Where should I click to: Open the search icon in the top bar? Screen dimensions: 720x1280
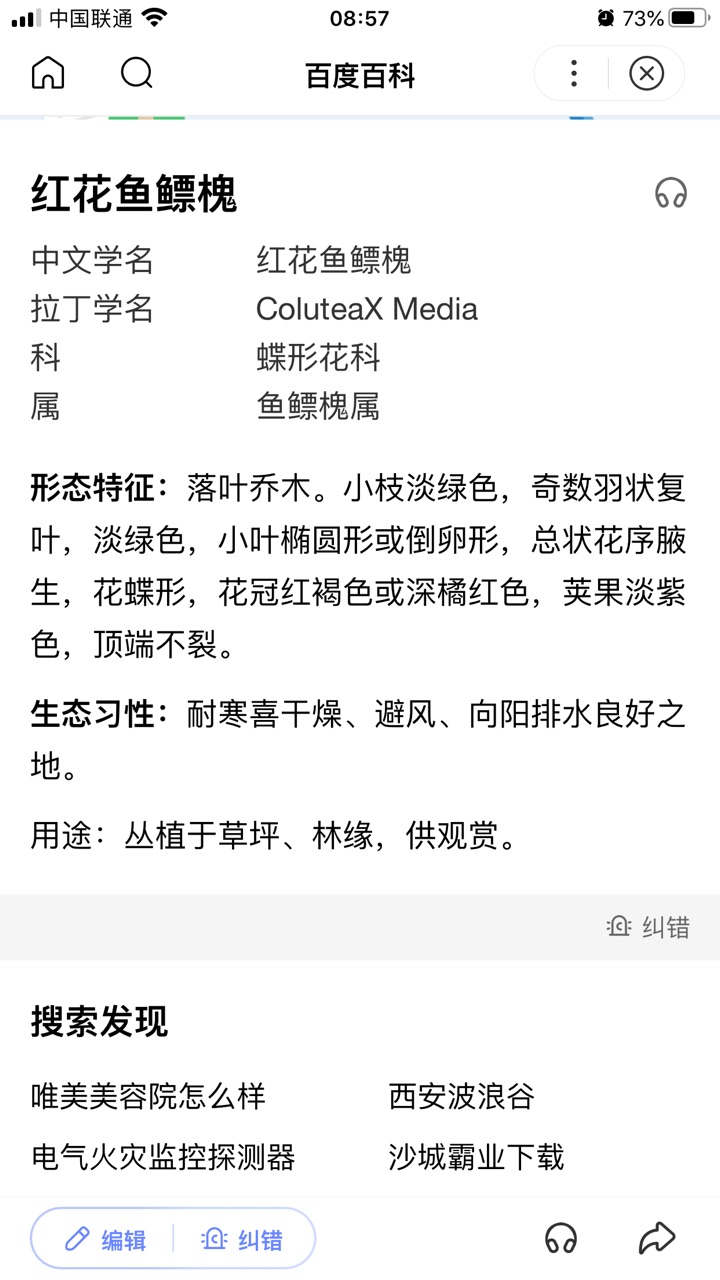pyautogui.click(x=136, y=74)
